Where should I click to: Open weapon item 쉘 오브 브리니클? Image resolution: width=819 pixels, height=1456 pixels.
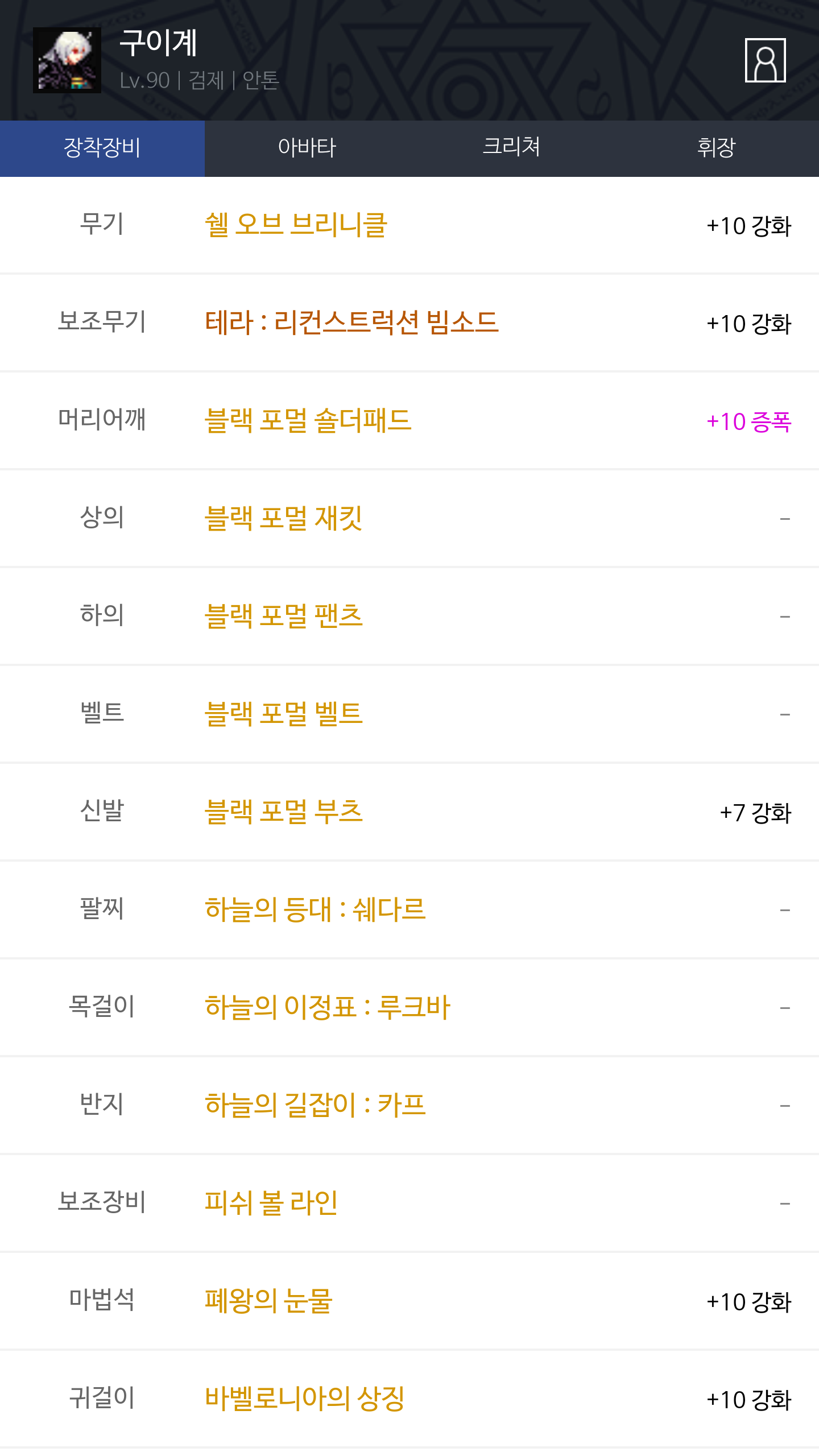click(x=296, y=225)
